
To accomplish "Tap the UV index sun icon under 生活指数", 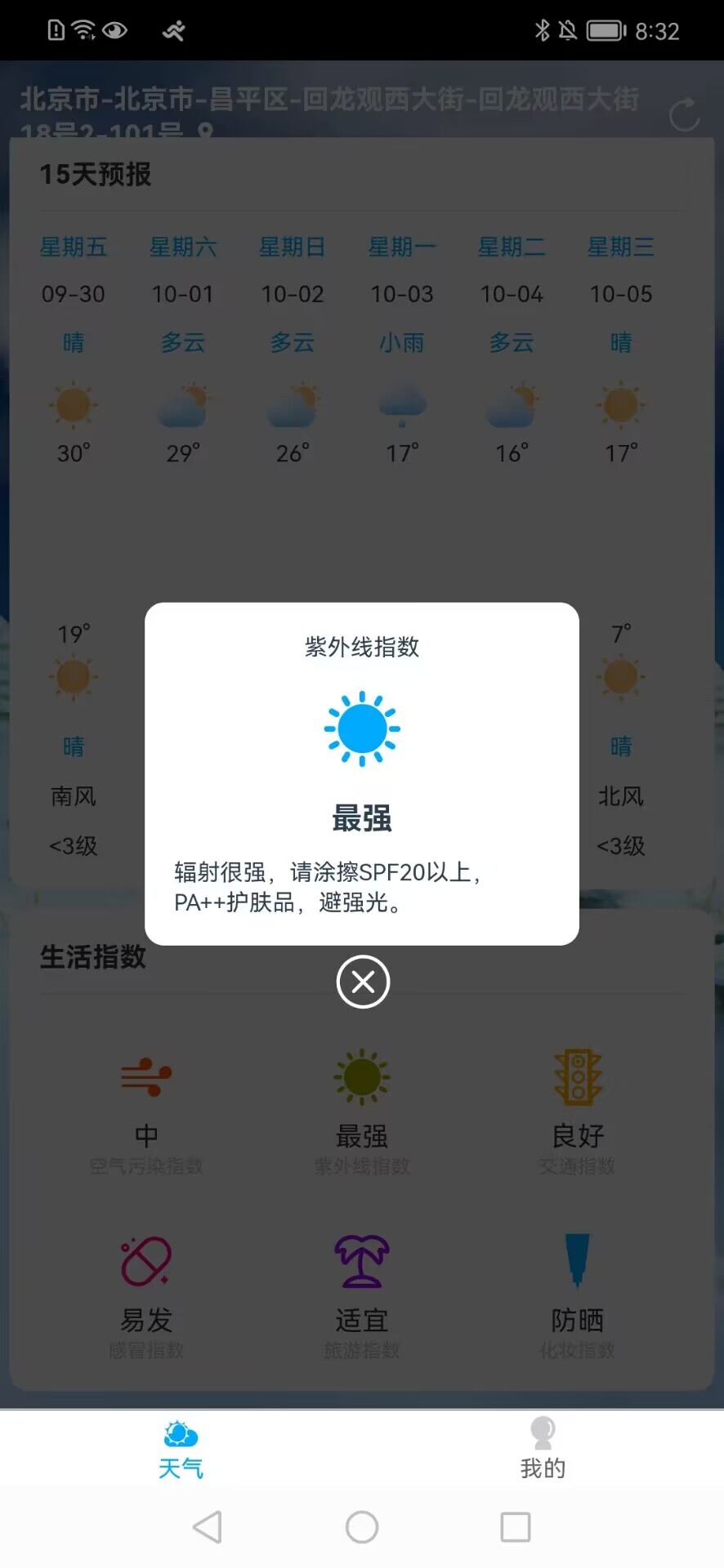I will (x=361, y=1076).
